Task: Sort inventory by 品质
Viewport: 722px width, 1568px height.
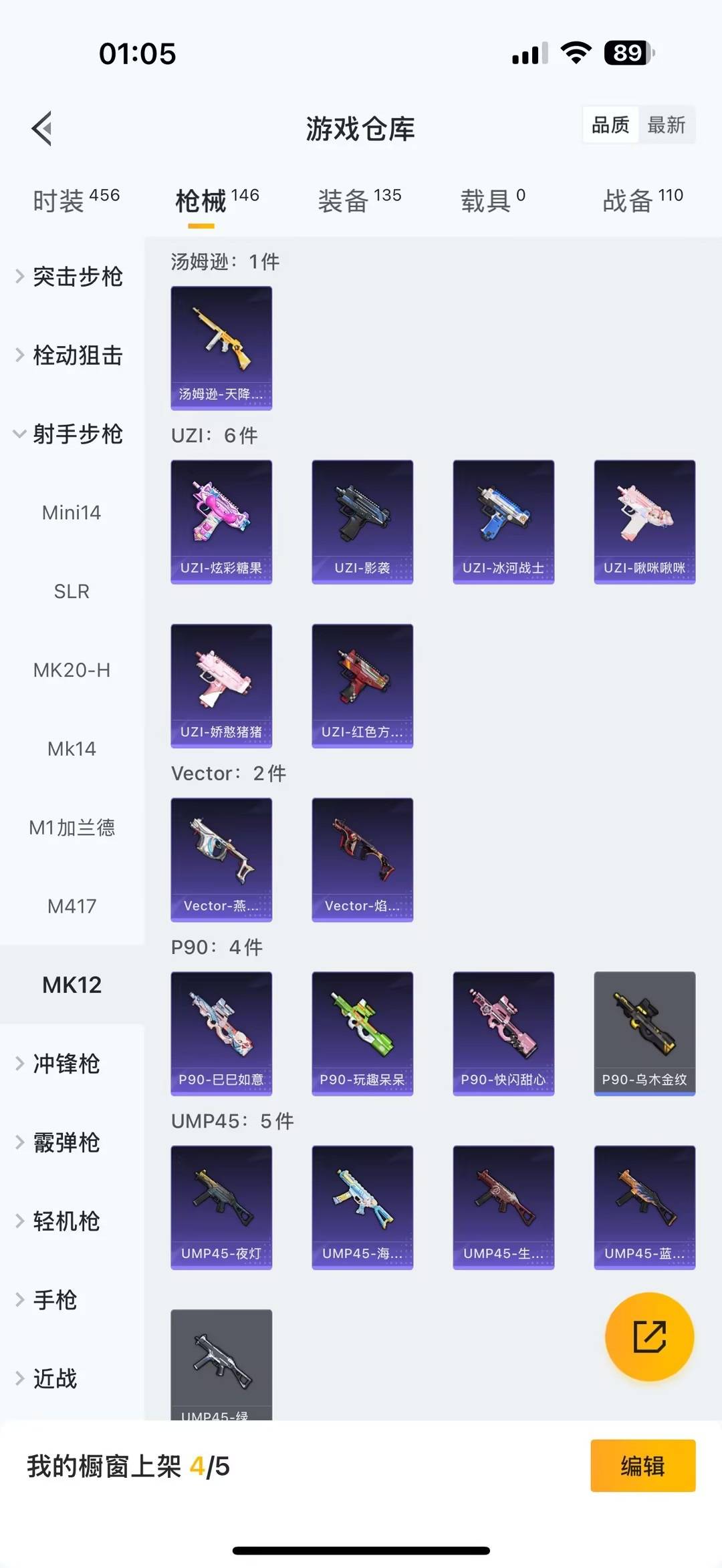Action: pos(609,125)
